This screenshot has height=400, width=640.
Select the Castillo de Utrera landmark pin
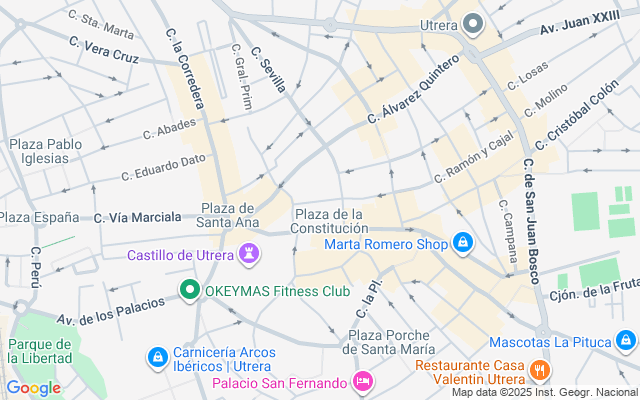(249, 255)
